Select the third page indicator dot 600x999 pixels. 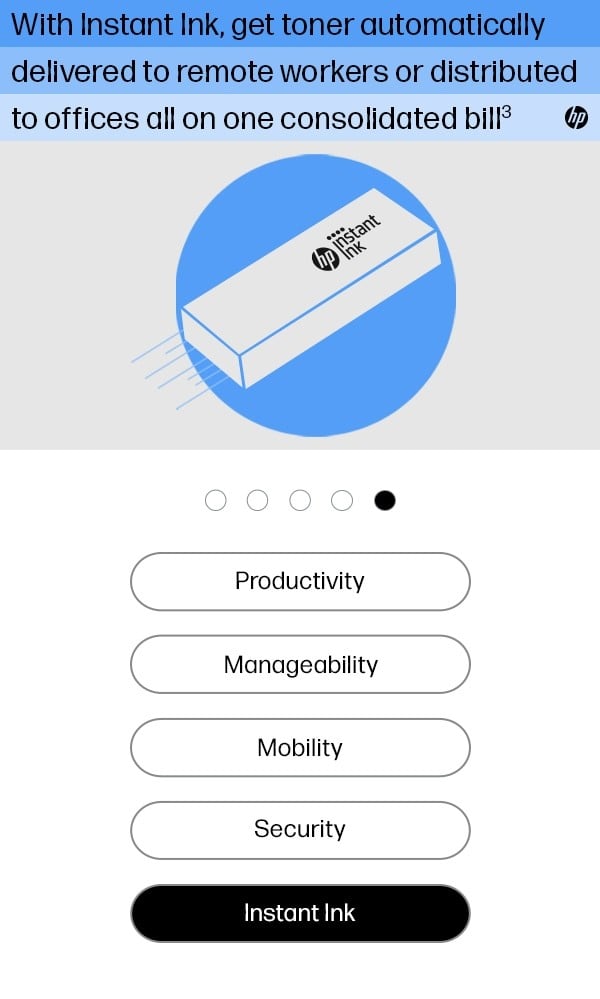300,500
